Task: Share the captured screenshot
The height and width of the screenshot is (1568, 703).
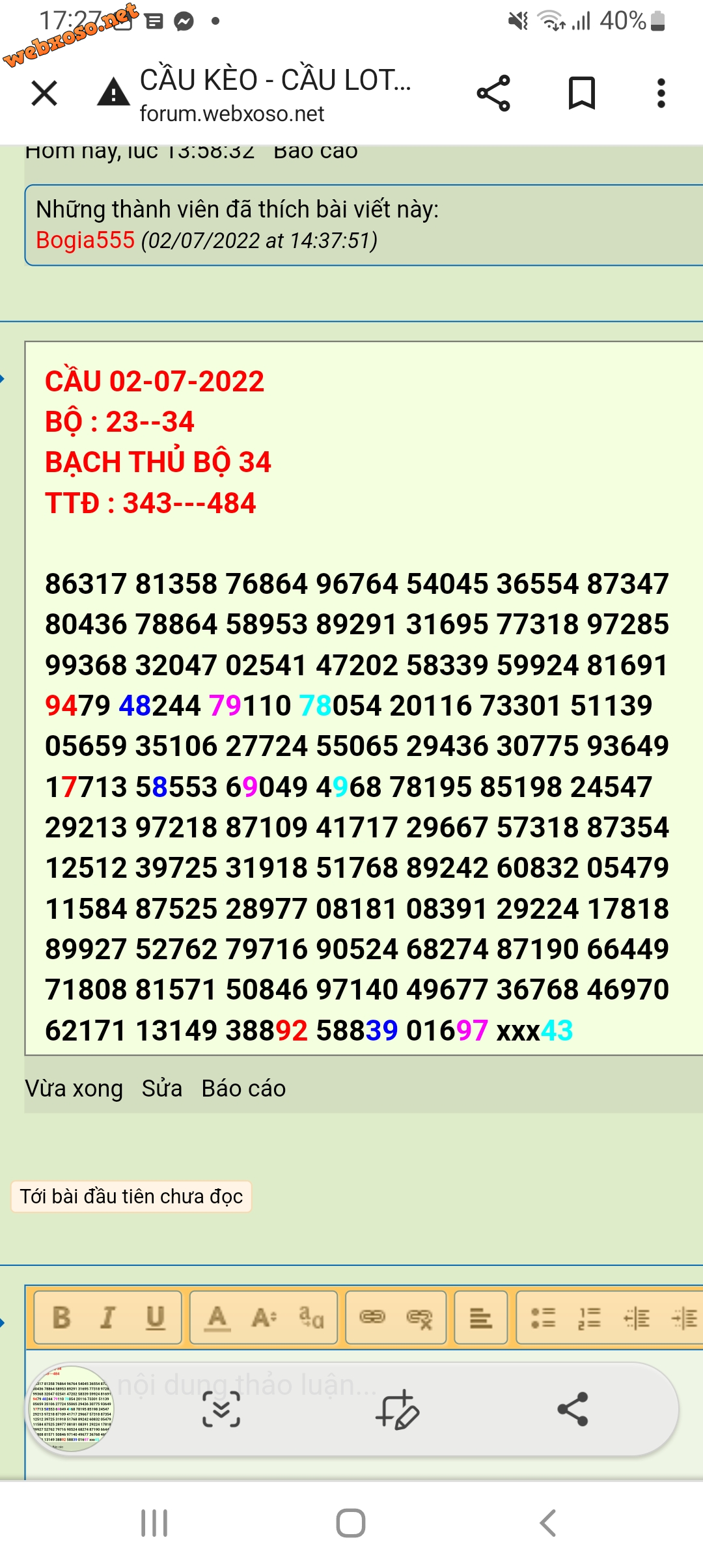Action: [573, 1410]
